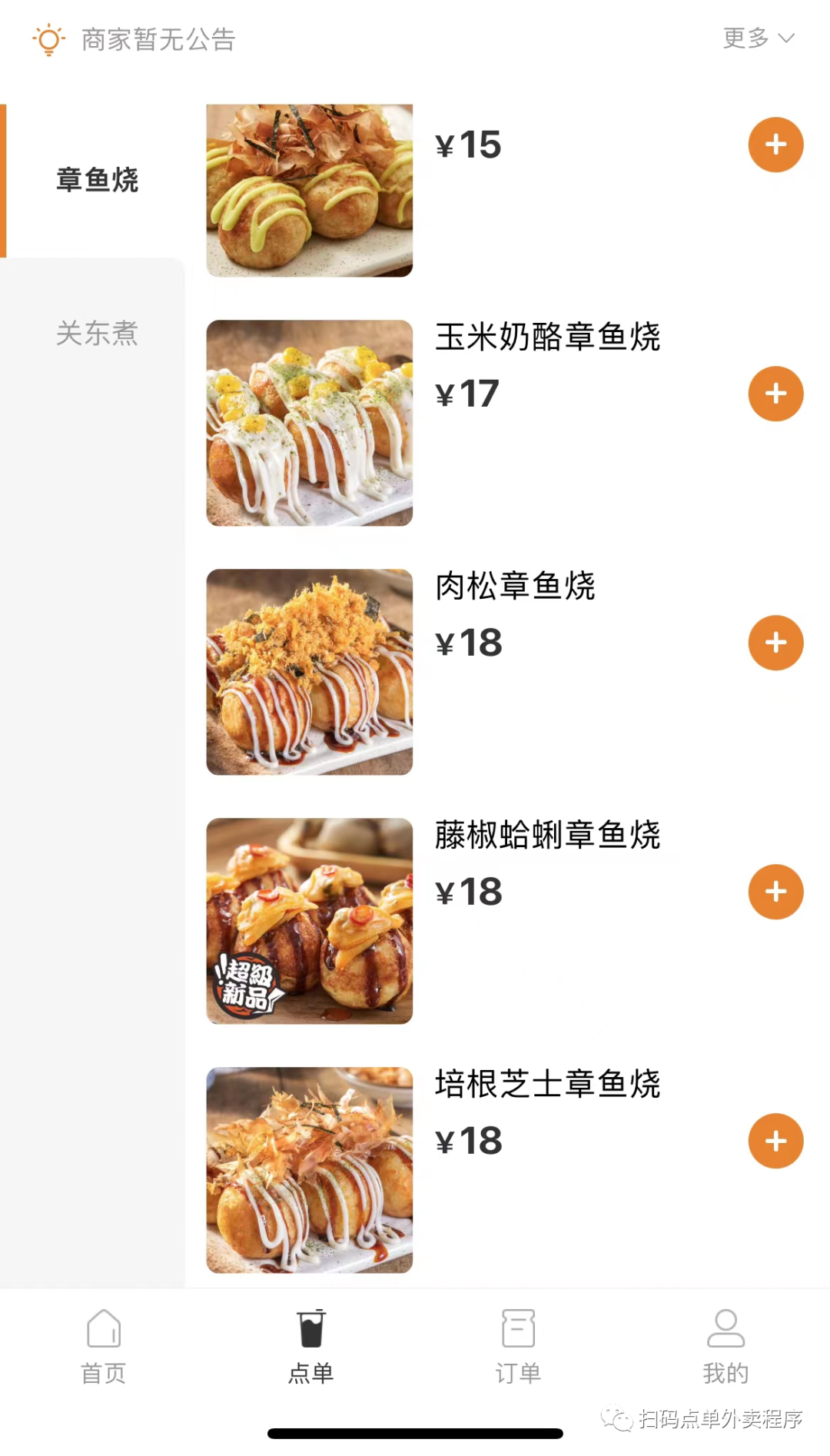
Task: Open the 订单 orders tab
Action: tap(518, 1347)
